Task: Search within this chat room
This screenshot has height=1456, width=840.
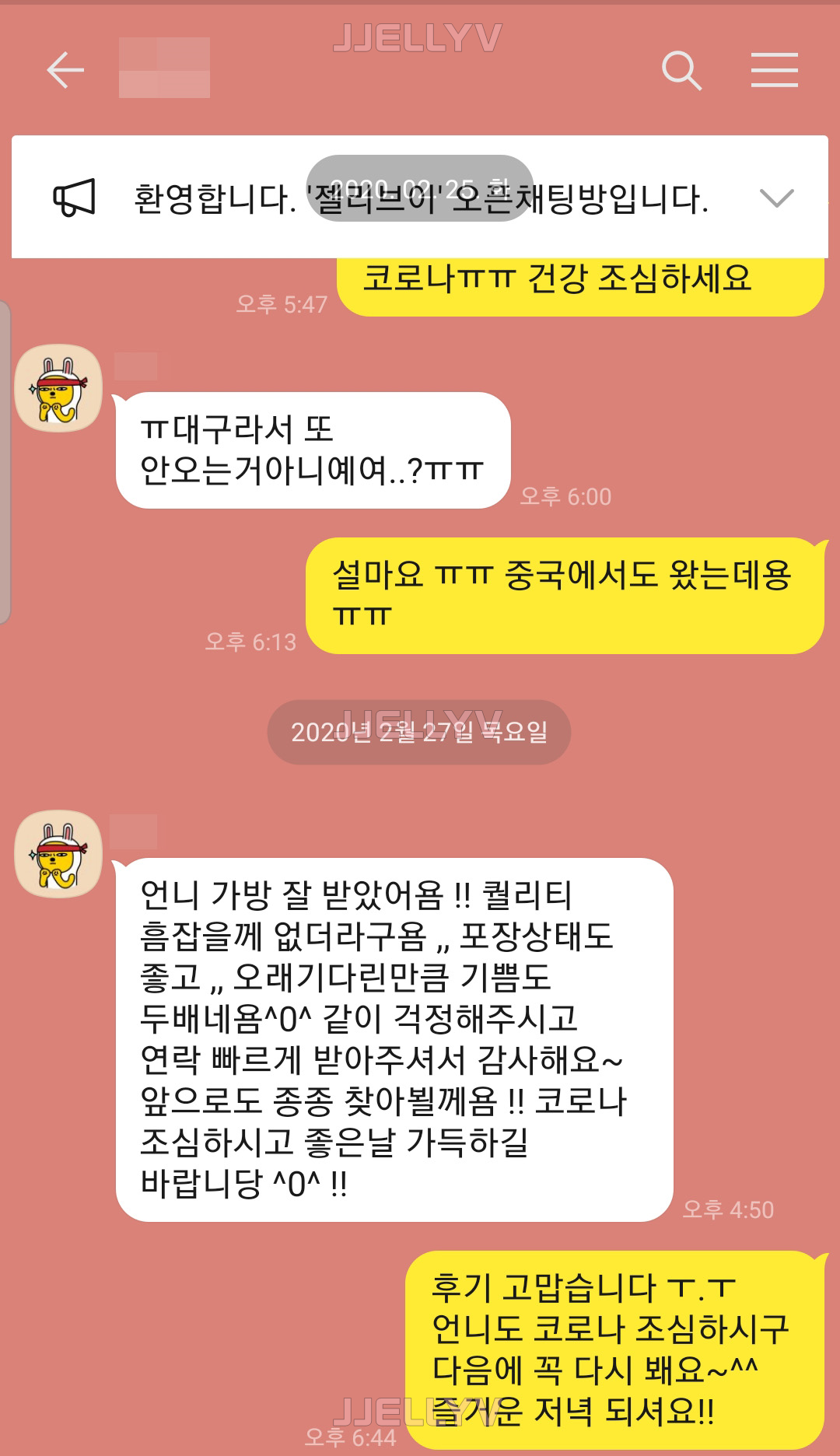Action: point(681,71)
